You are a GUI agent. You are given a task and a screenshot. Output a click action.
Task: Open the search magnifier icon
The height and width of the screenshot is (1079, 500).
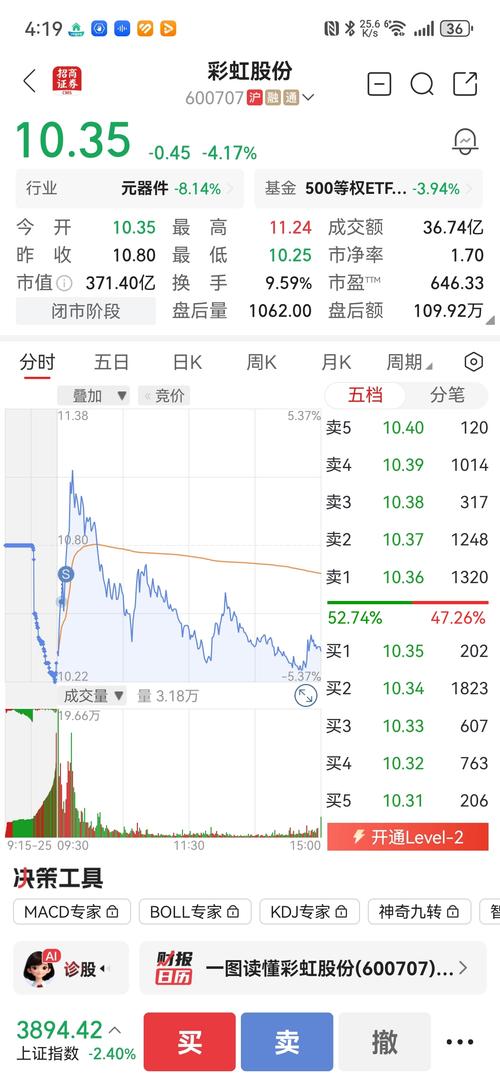[422, 84]
